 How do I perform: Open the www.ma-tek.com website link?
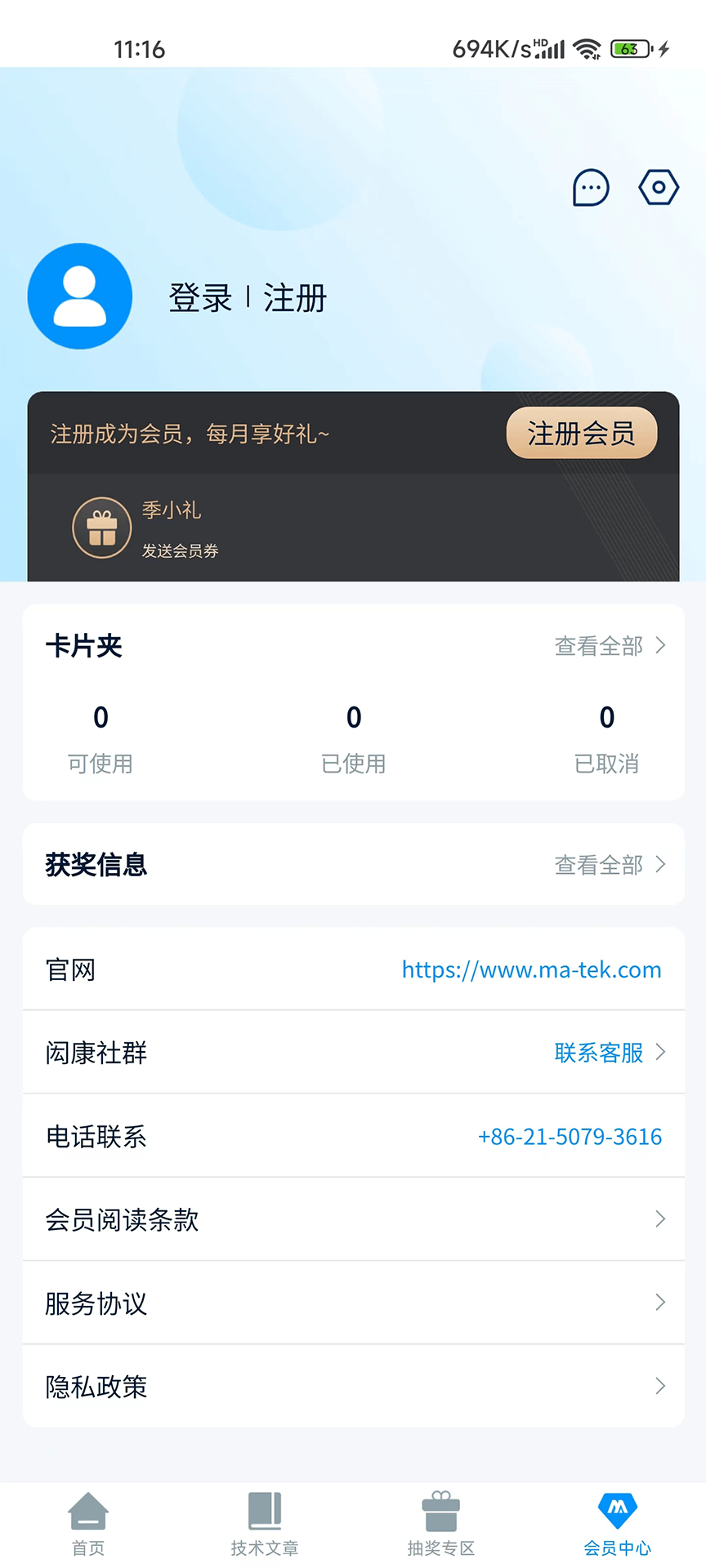pyautogui.click(x=531, y=969)
